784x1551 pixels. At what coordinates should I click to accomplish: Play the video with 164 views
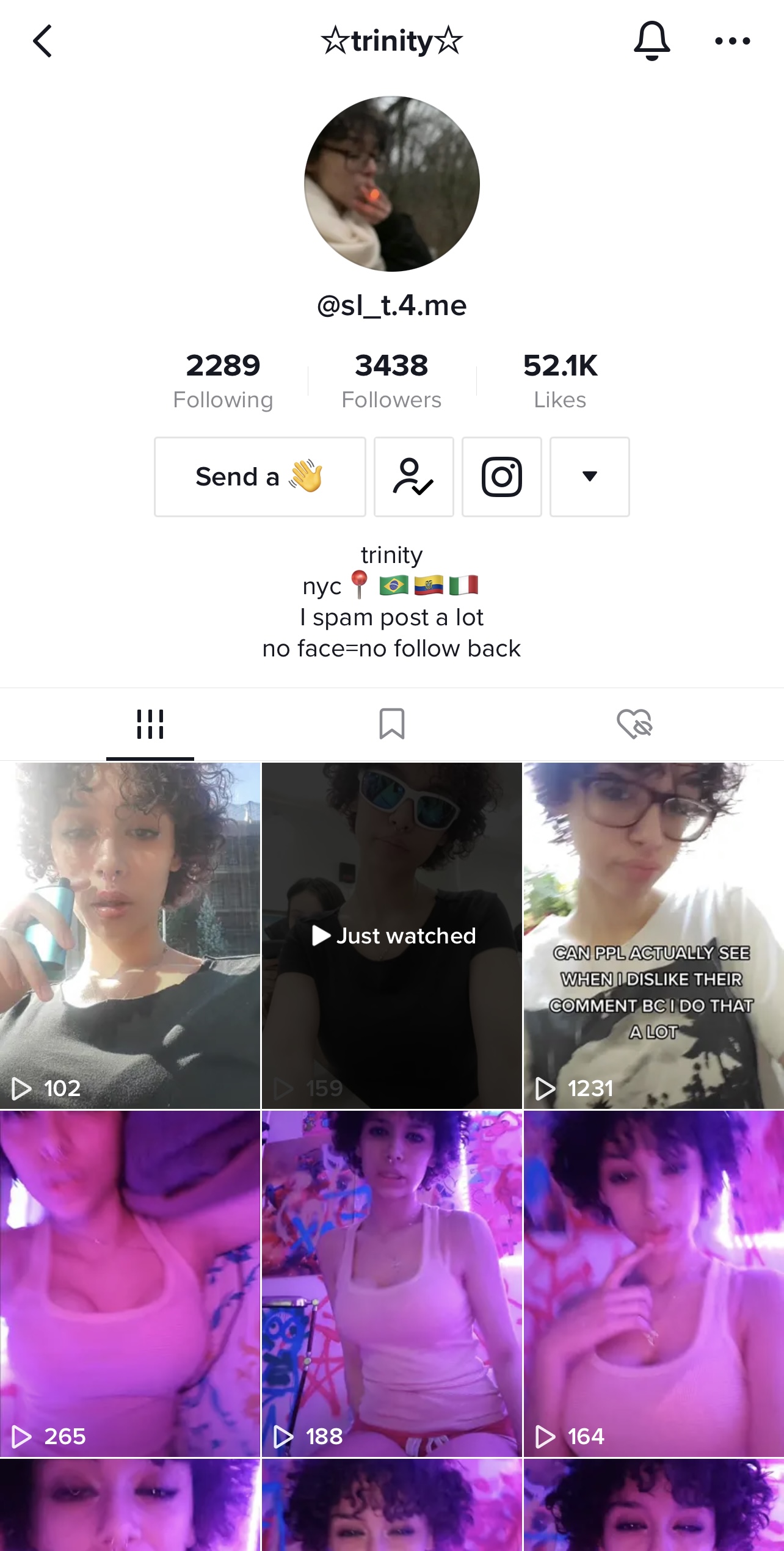click(x=653, y=1284)
